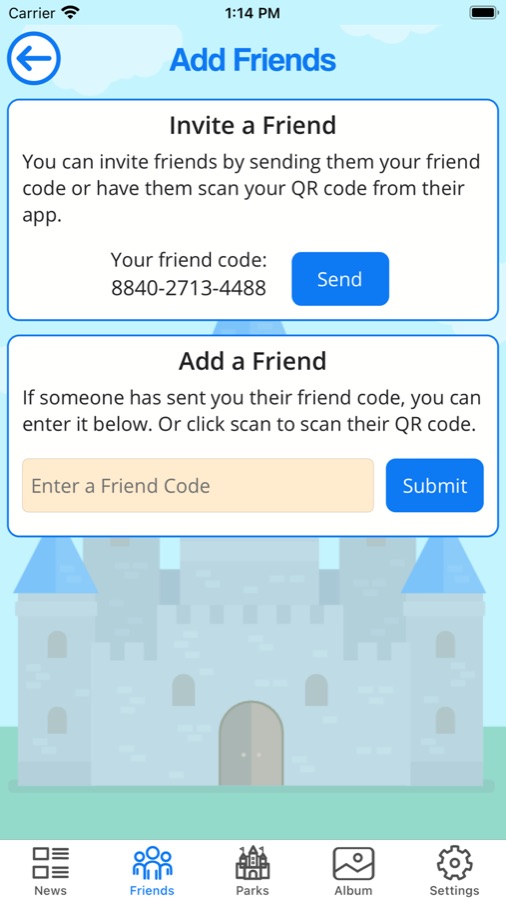
Task: Go back using the arrow button
Action: [x=34, y=59]
